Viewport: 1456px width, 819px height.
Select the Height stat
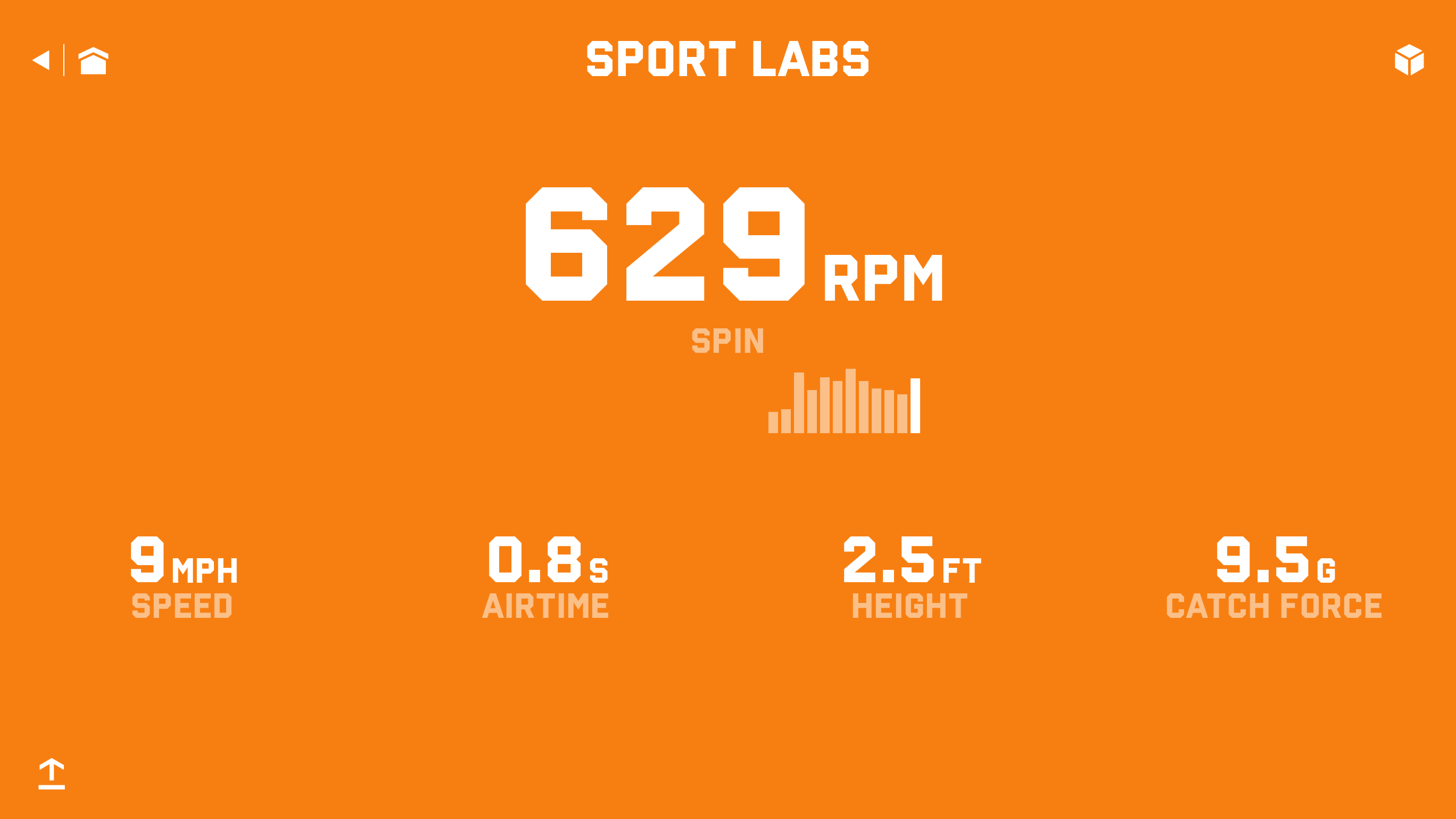tap(910, 577)
